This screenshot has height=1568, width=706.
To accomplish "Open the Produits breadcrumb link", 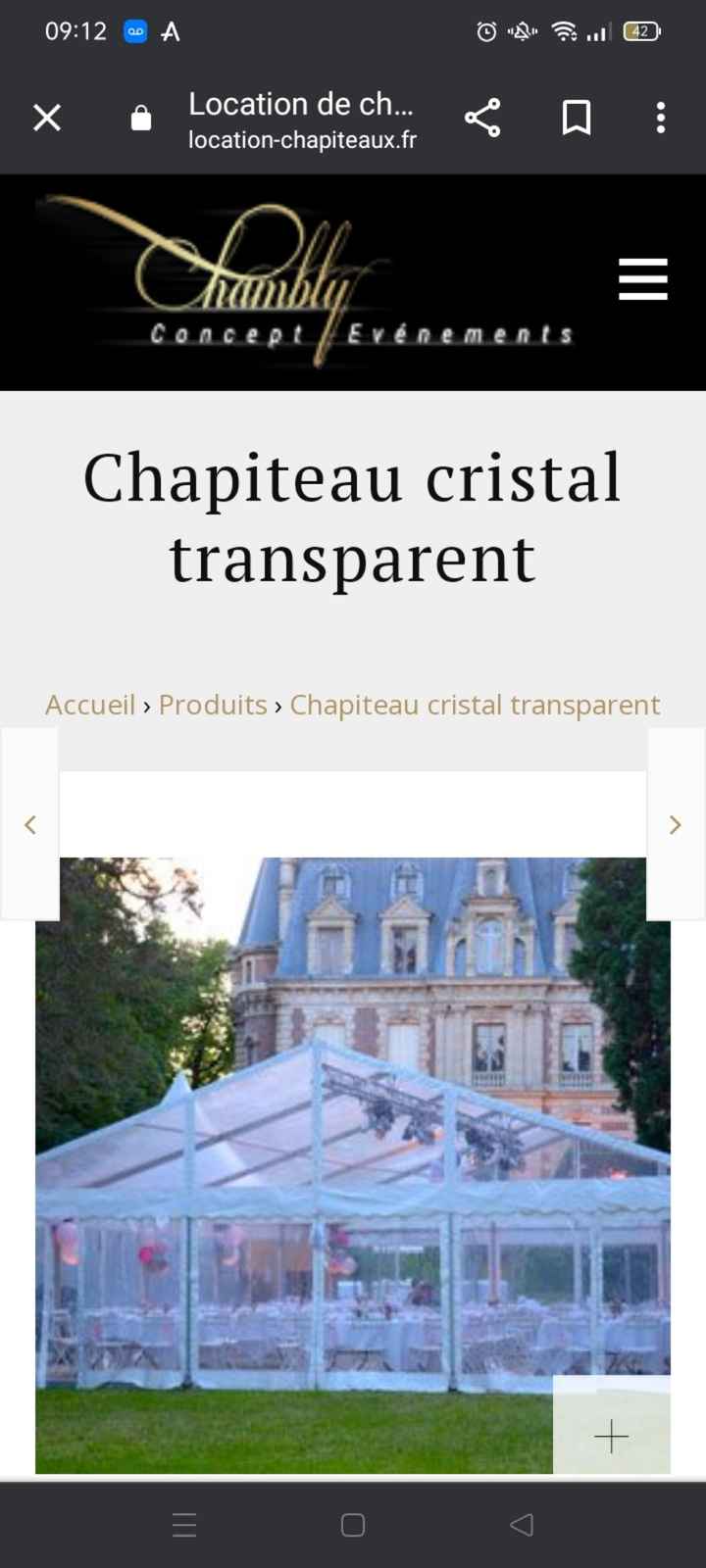I will (x=213, y=705).
